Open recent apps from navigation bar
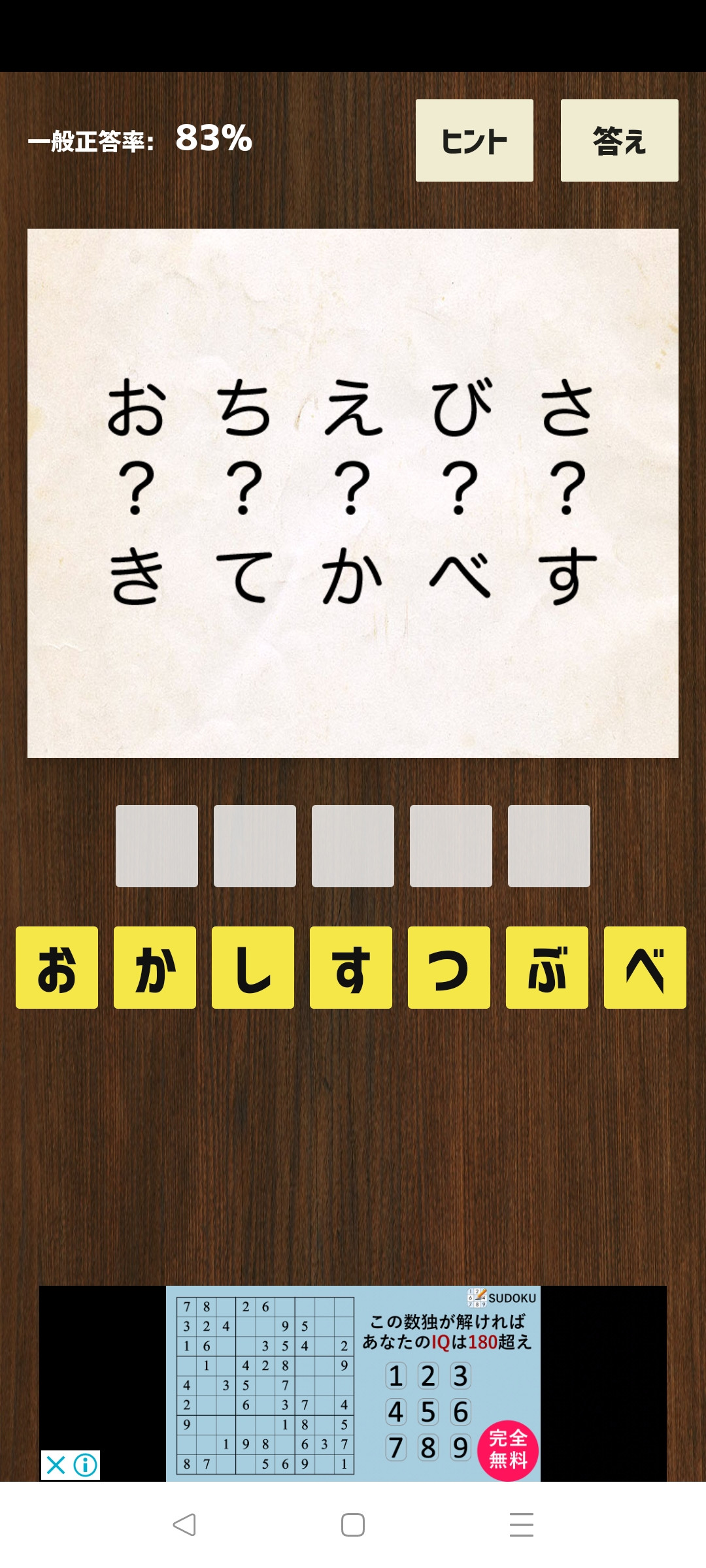Viewport: 706px width, 1568px height. point(522,1525)
